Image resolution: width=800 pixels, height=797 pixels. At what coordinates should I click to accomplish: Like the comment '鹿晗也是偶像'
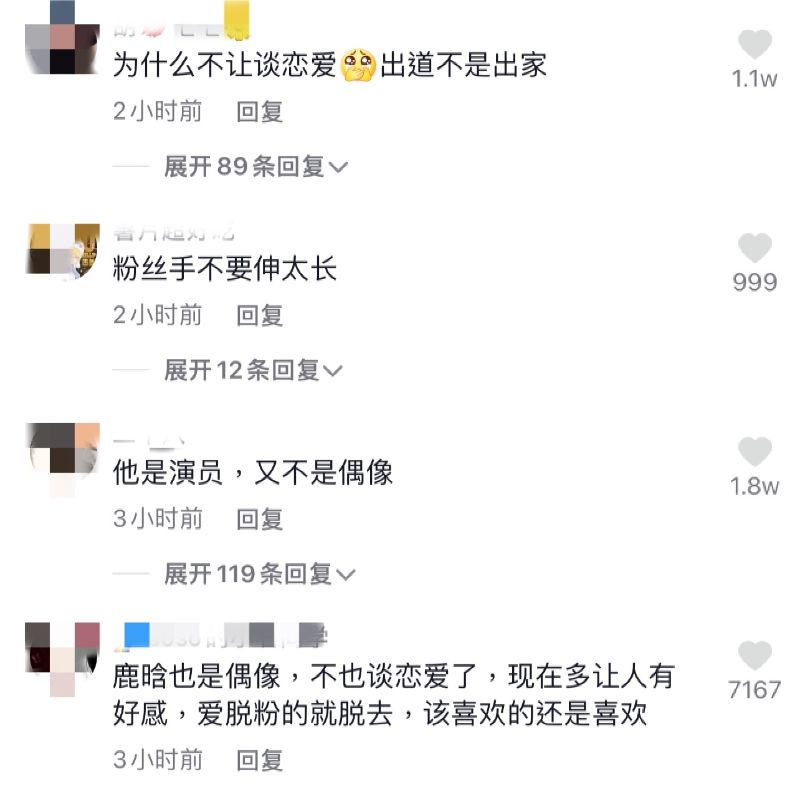click(x=755, y=656)
